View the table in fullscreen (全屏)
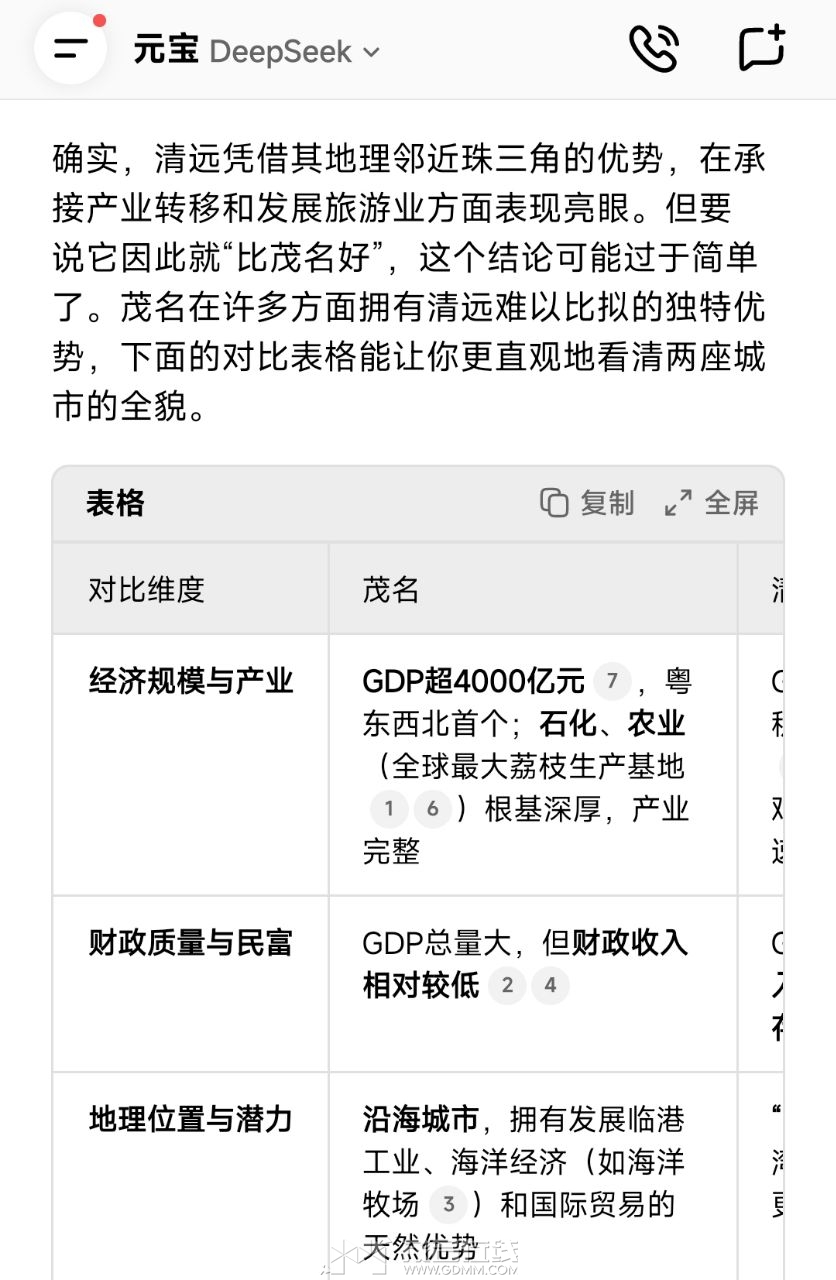This screenshot has width=836, height=1280. 712,503
